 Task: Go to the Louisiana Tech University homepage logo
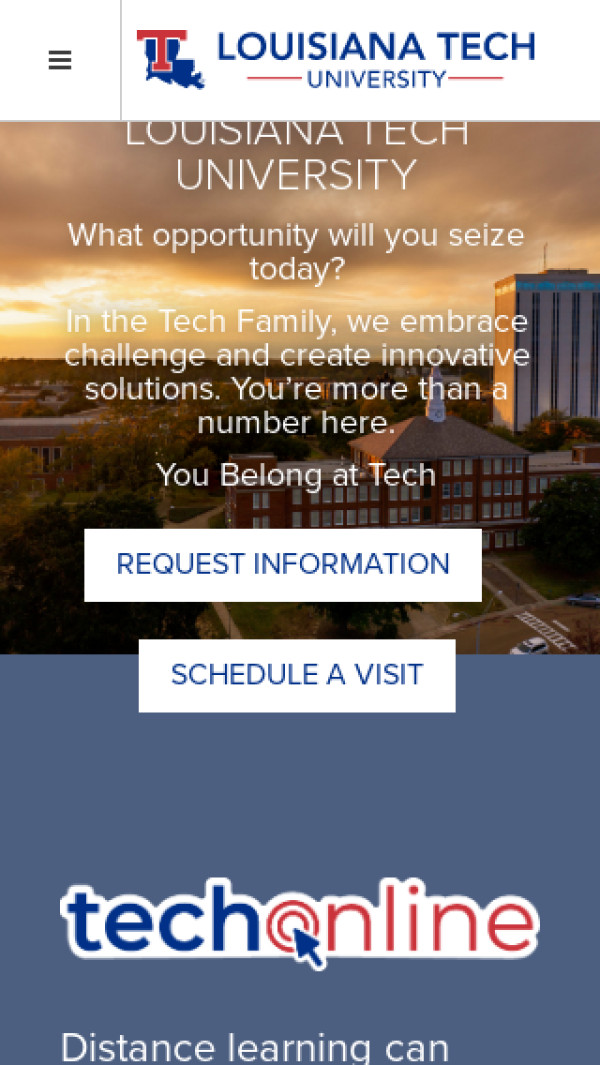click(x=336, y=60)
